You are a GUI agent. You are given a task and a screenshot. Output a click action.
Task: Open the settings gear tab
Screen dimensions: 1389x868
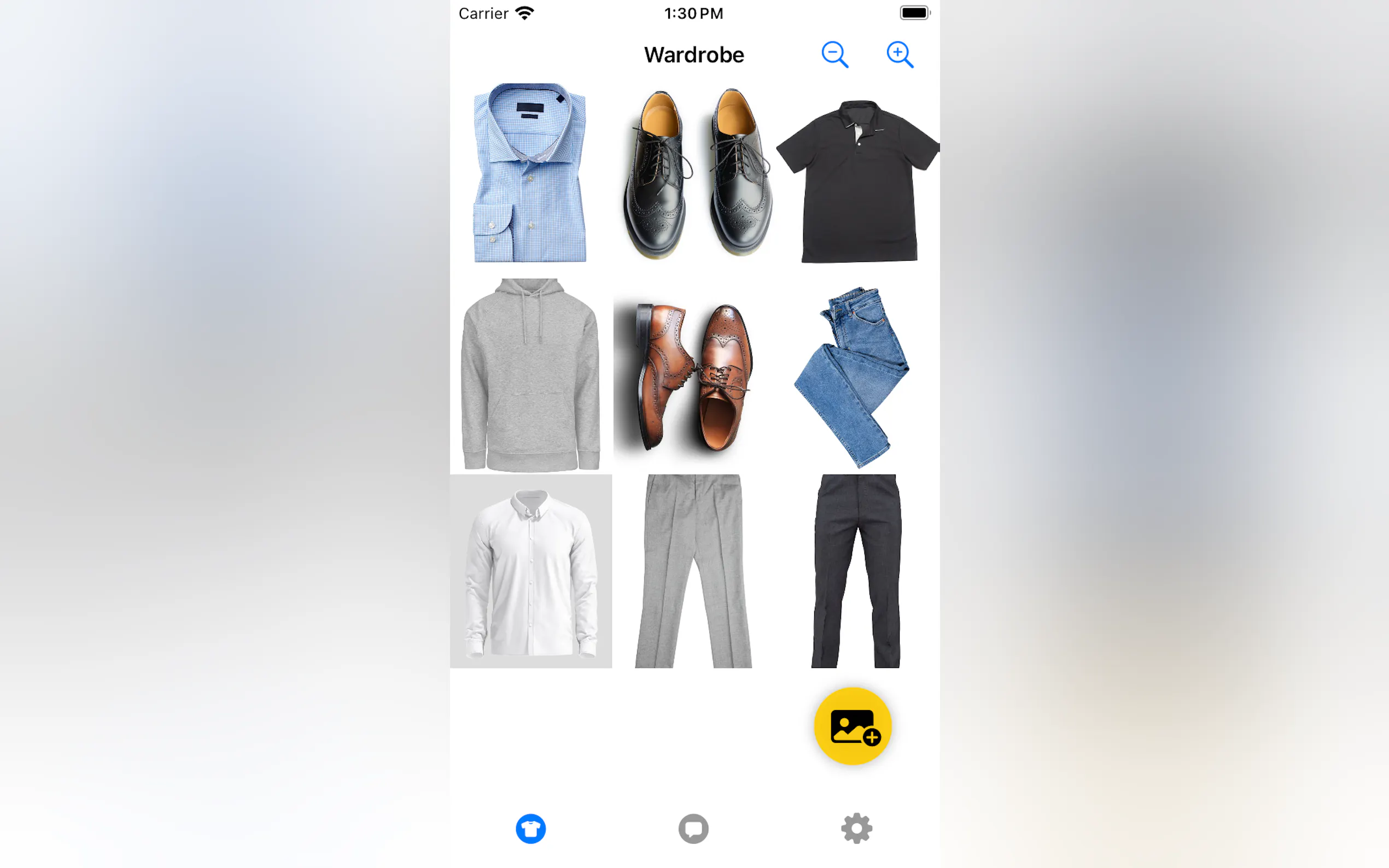(856, 829)
